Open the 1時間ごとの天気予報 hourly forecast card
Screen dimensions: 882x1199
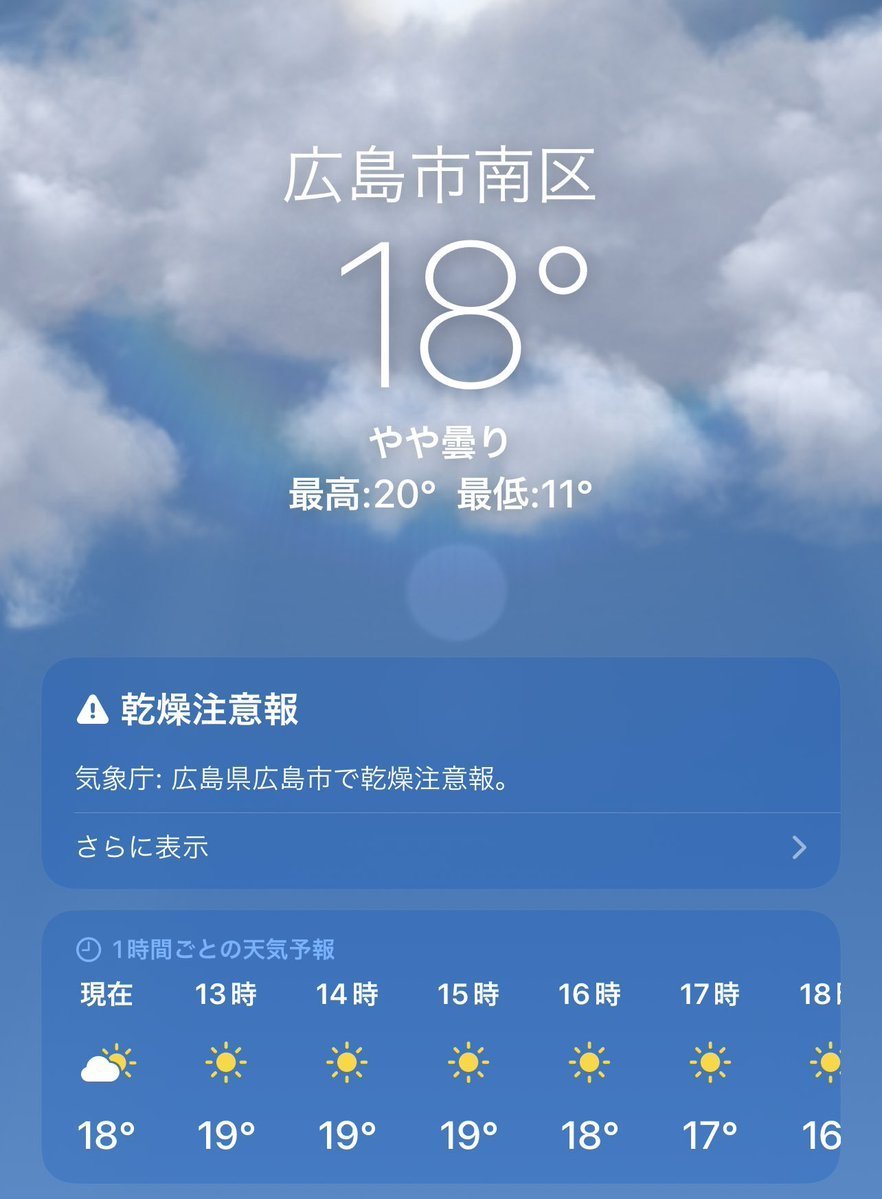(440, 1050)
